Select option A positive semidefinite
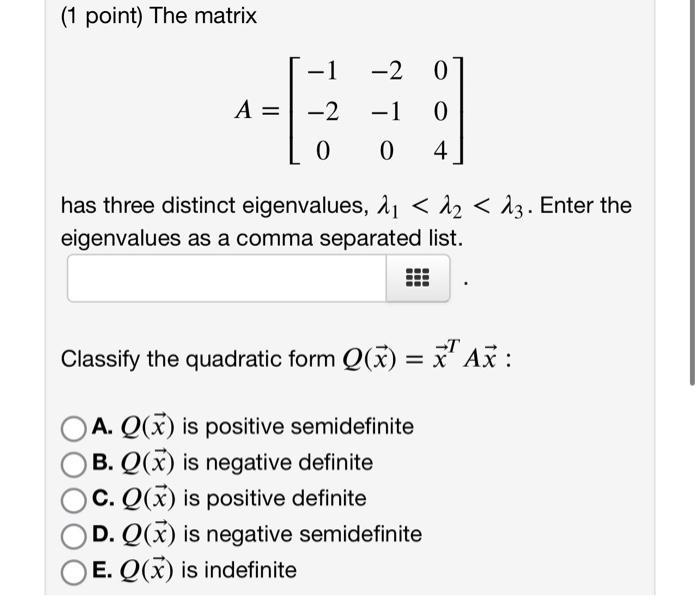The image size is (700, 596). pyautogui.click(x=74, y=429)
